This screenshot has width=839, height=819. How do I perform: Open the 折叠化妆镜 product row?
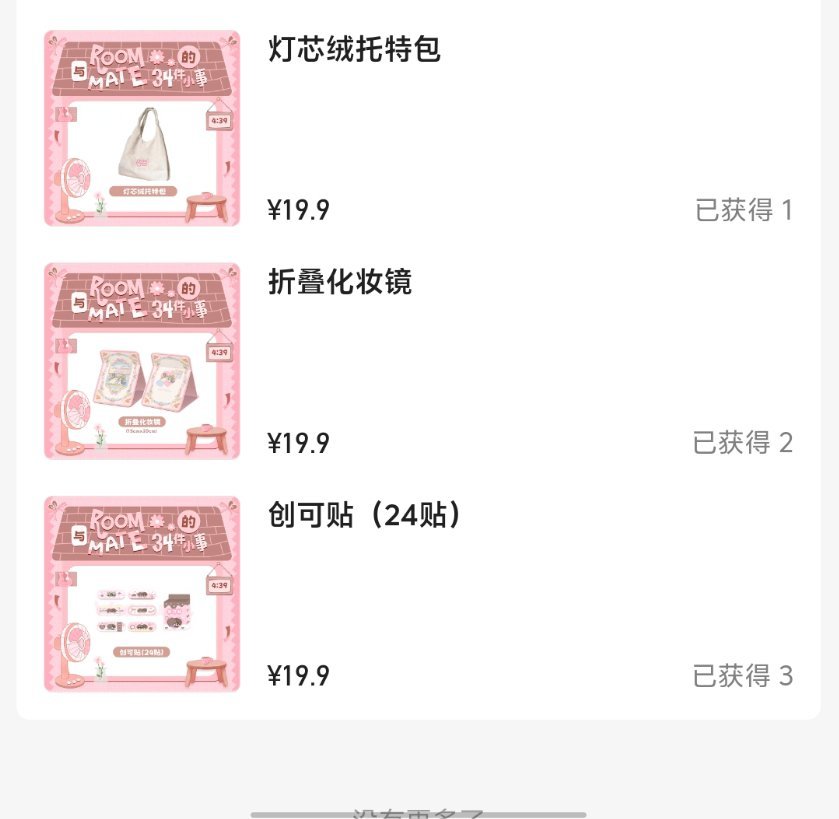click(x=418, y=361)
